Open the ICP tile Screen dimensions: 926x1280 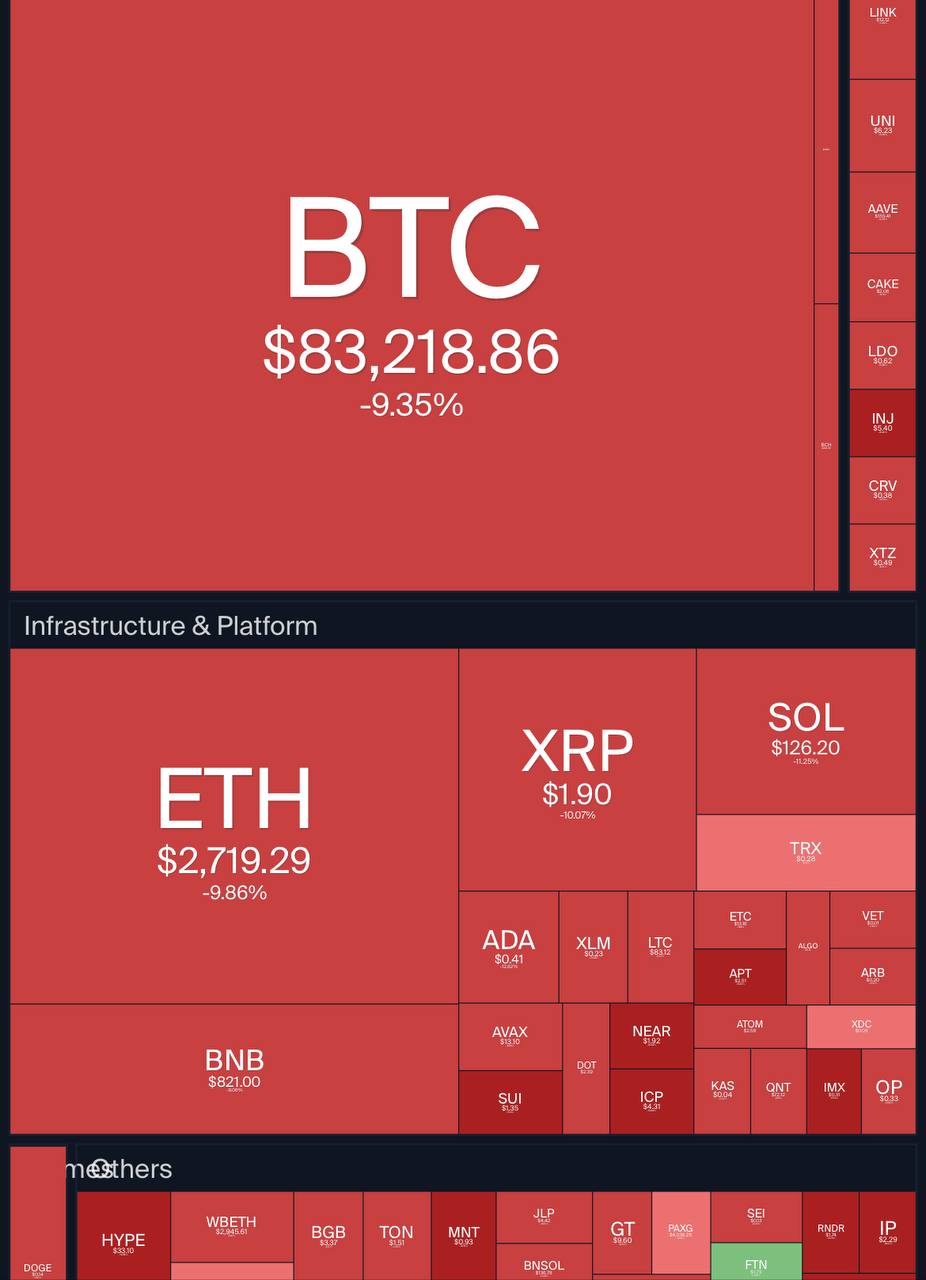651,1101
